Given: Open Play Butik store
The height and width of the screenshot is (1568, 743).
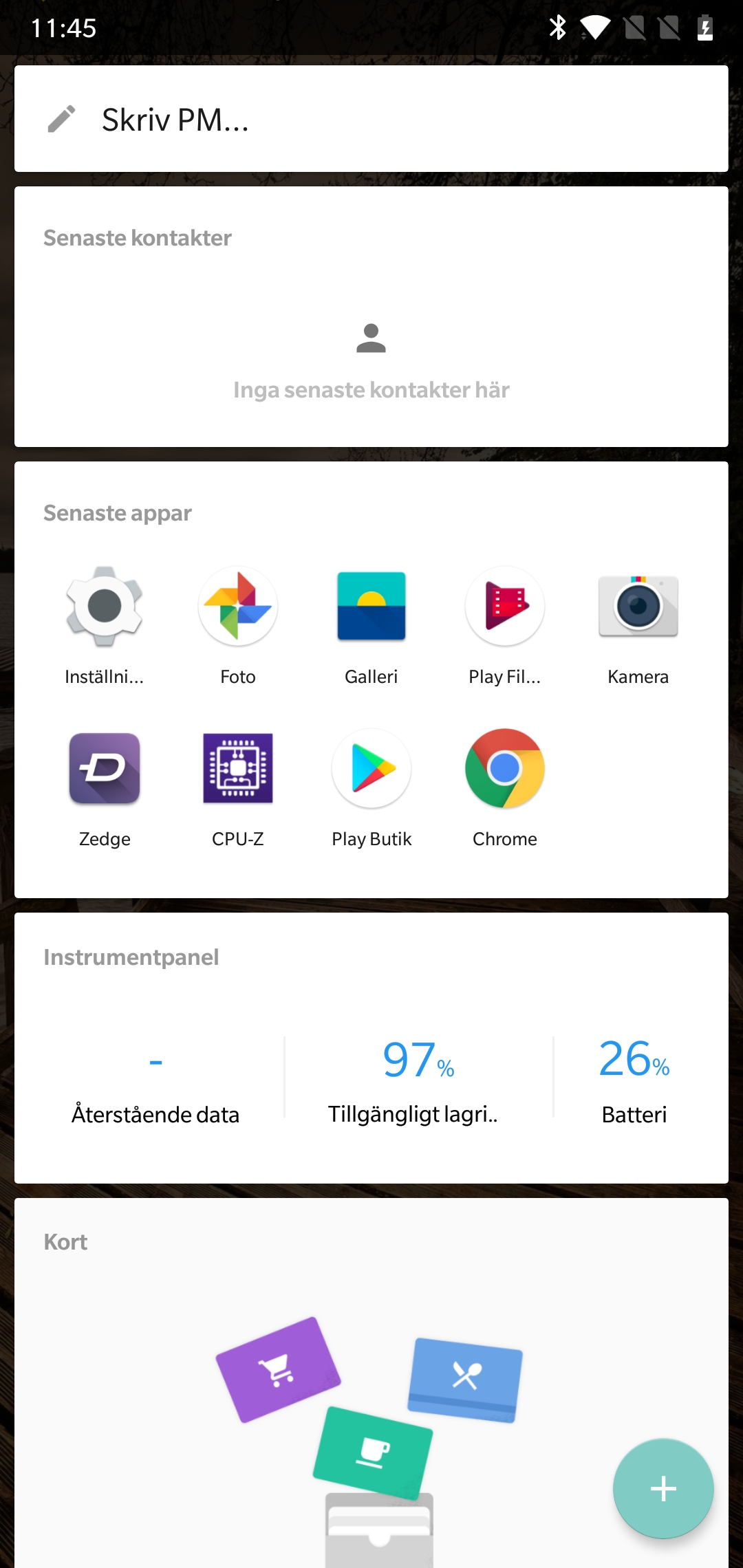Looking at the screenshot, I should (x=371, y=788).
